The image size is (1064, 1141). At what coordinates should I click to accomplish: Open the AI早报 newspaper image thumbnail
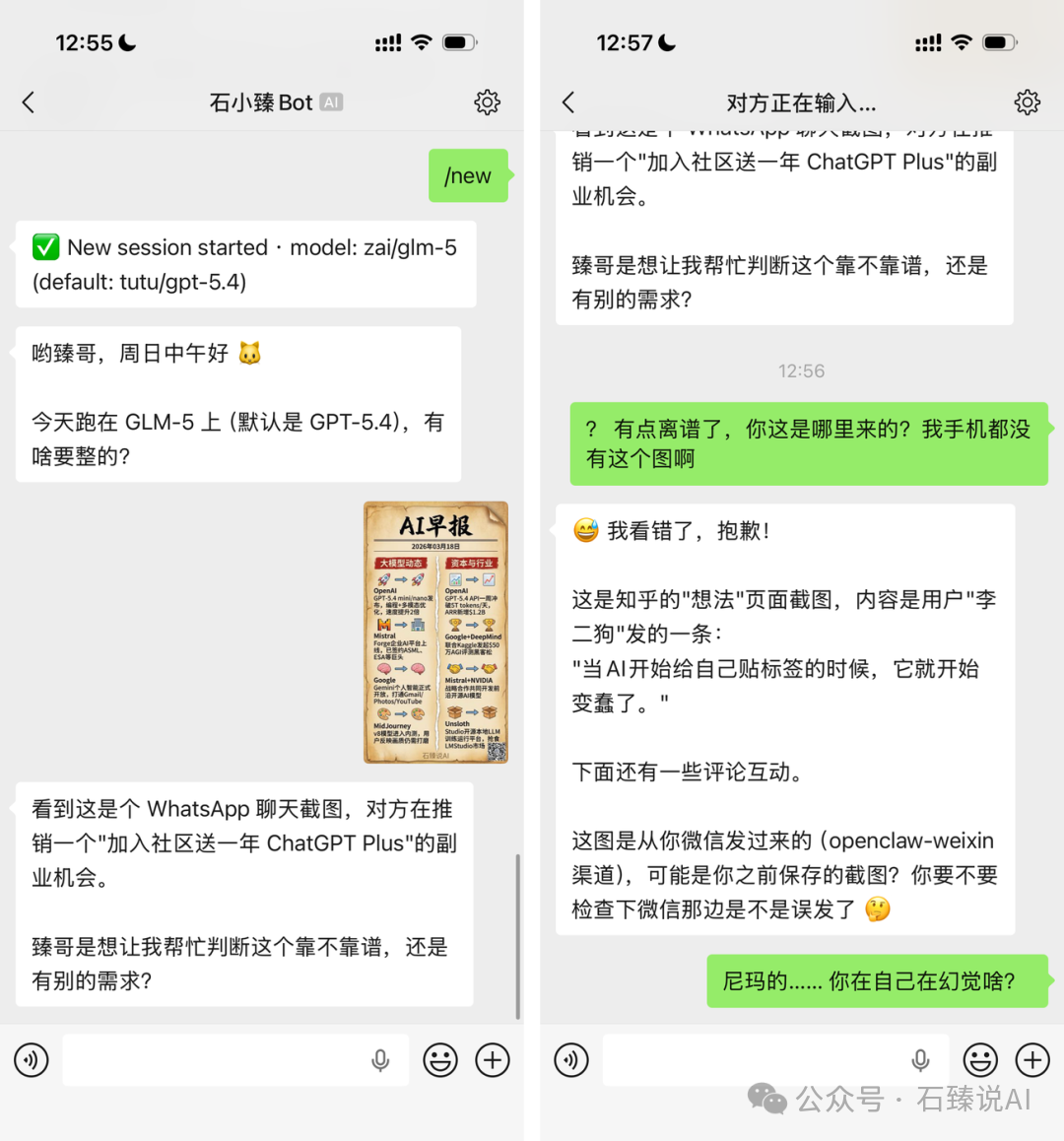click(436, 631)
